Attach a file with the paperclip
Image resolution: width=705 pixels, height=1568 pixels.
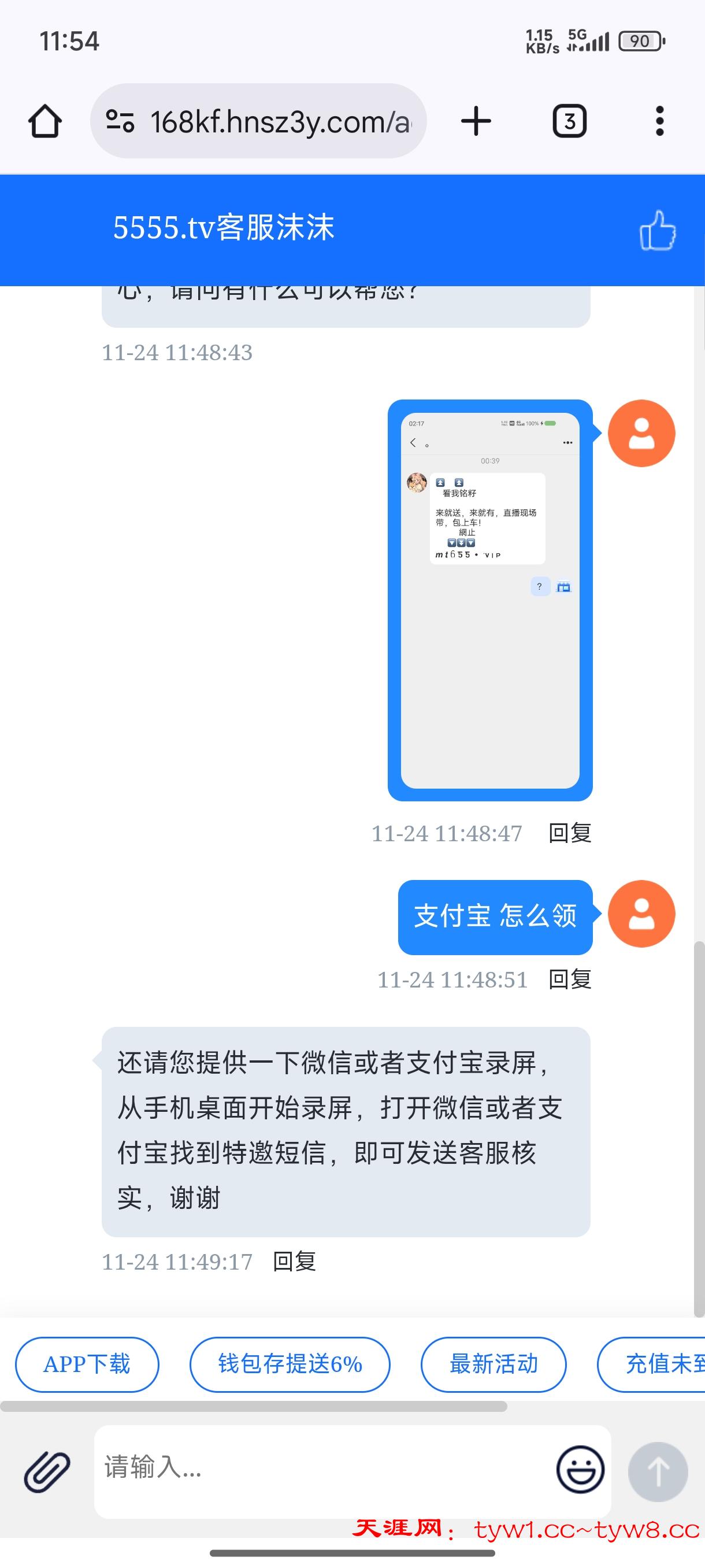[47, 1471]
